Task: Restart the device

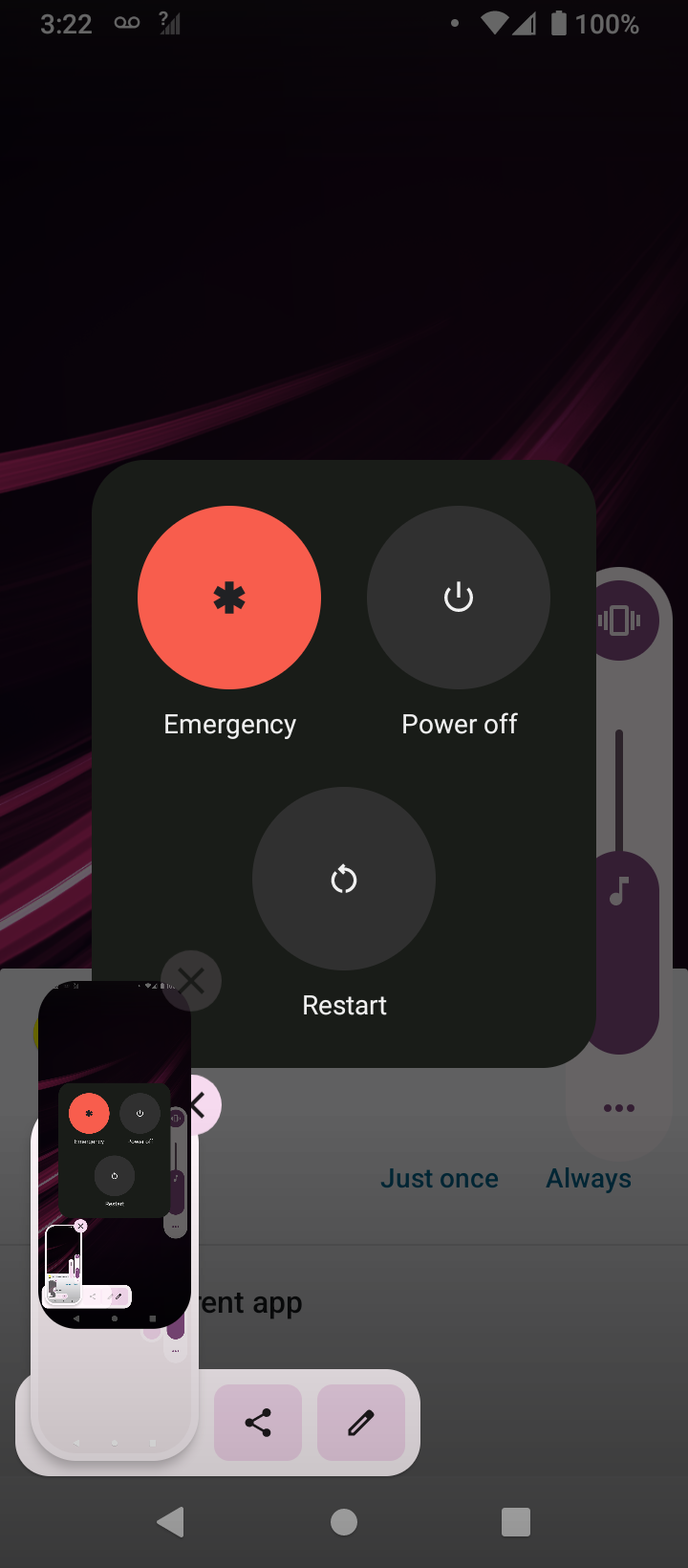Action: pyautogui.click(x=344, y=879)
